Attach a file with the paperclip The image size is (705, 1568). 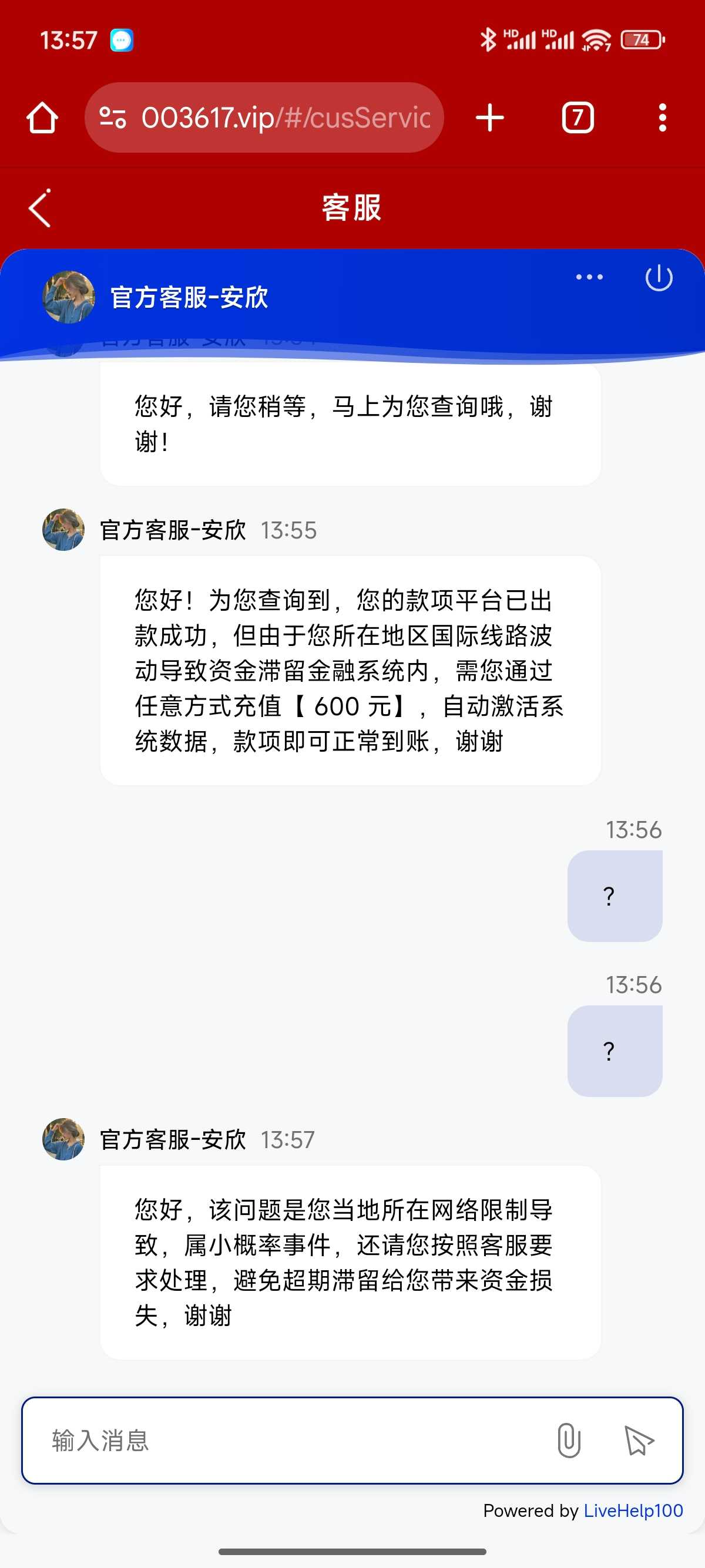(x=569, y=1440)
